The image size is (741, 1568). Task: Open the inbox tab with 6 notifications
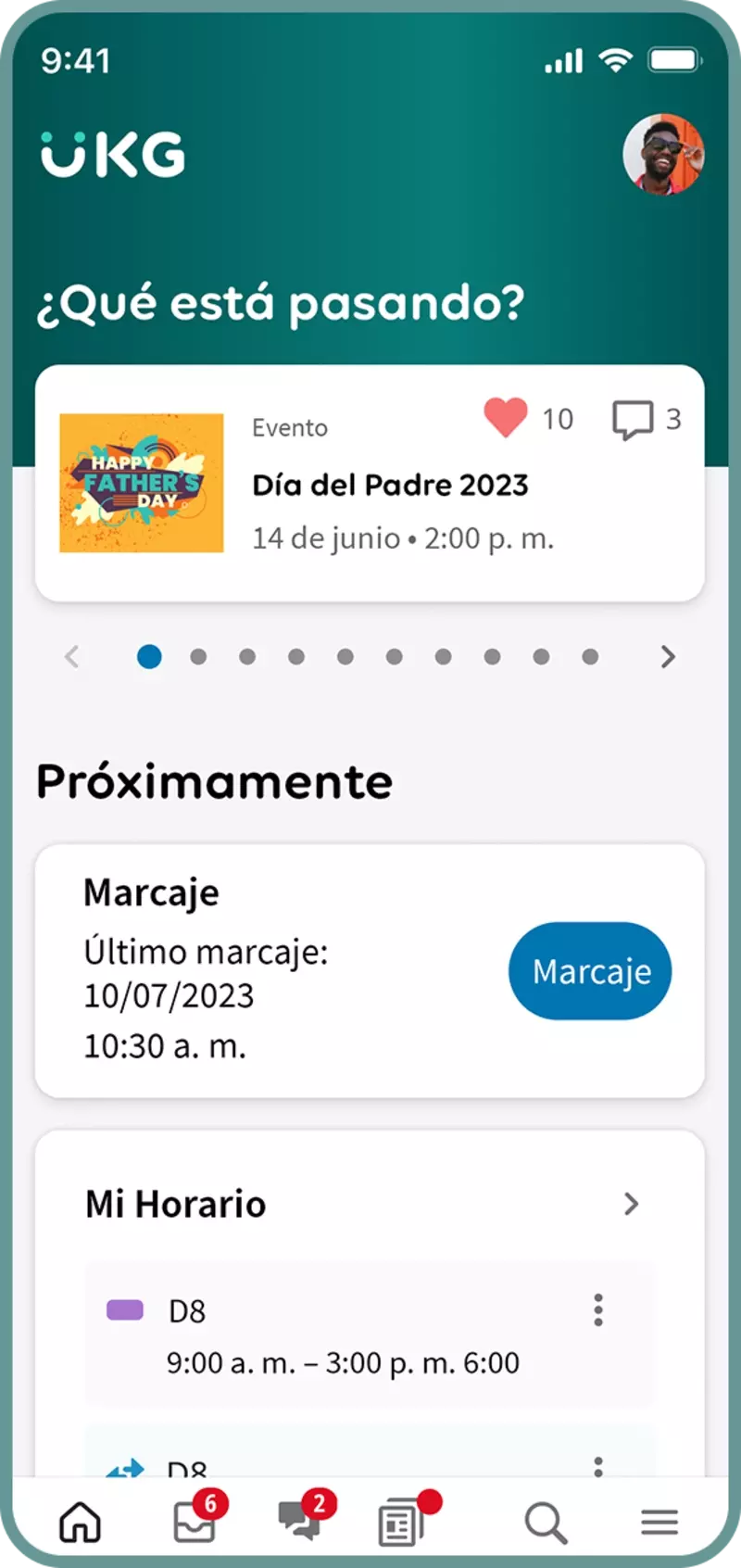coord(195,1522)
